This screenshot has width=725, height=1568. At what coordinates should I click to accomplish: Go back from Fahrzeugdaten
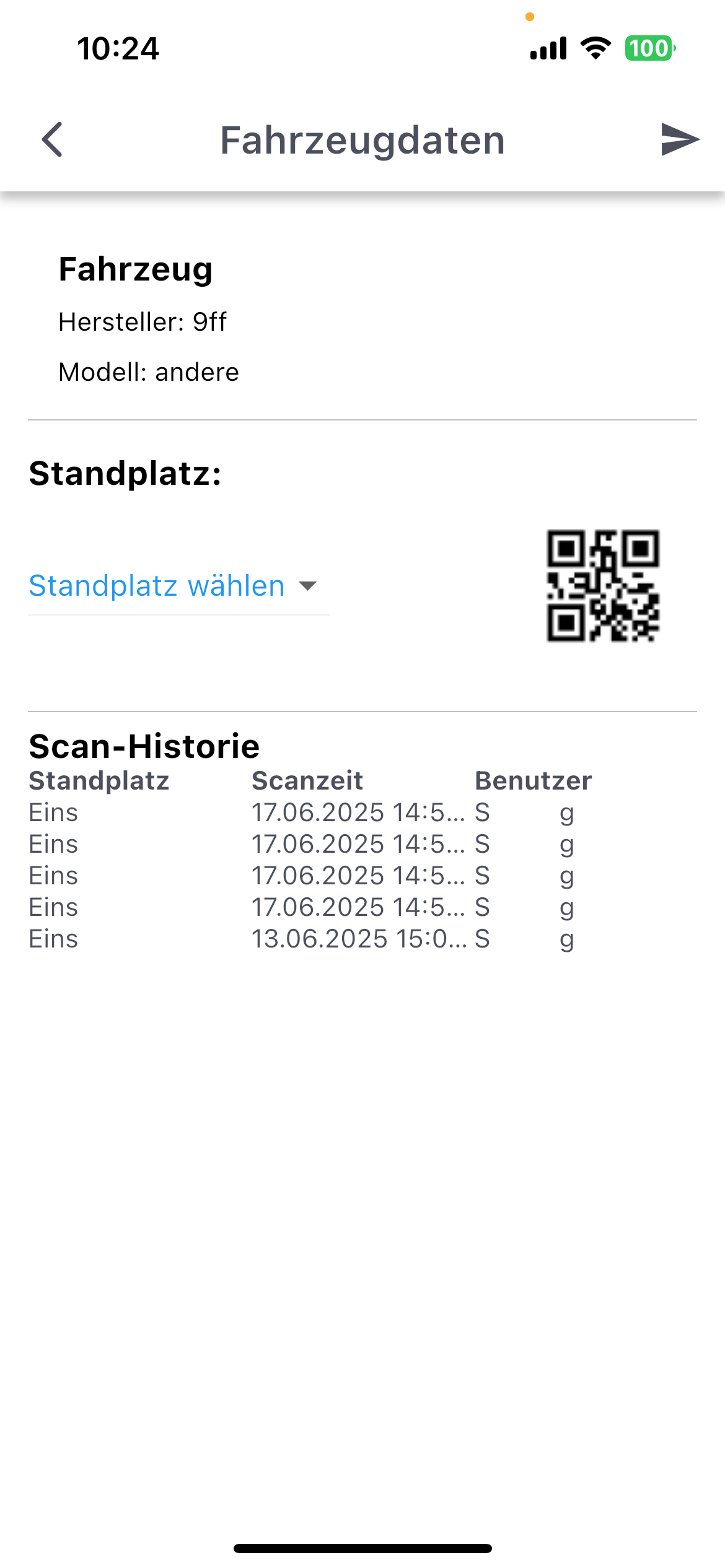click(x=53, y=139)
